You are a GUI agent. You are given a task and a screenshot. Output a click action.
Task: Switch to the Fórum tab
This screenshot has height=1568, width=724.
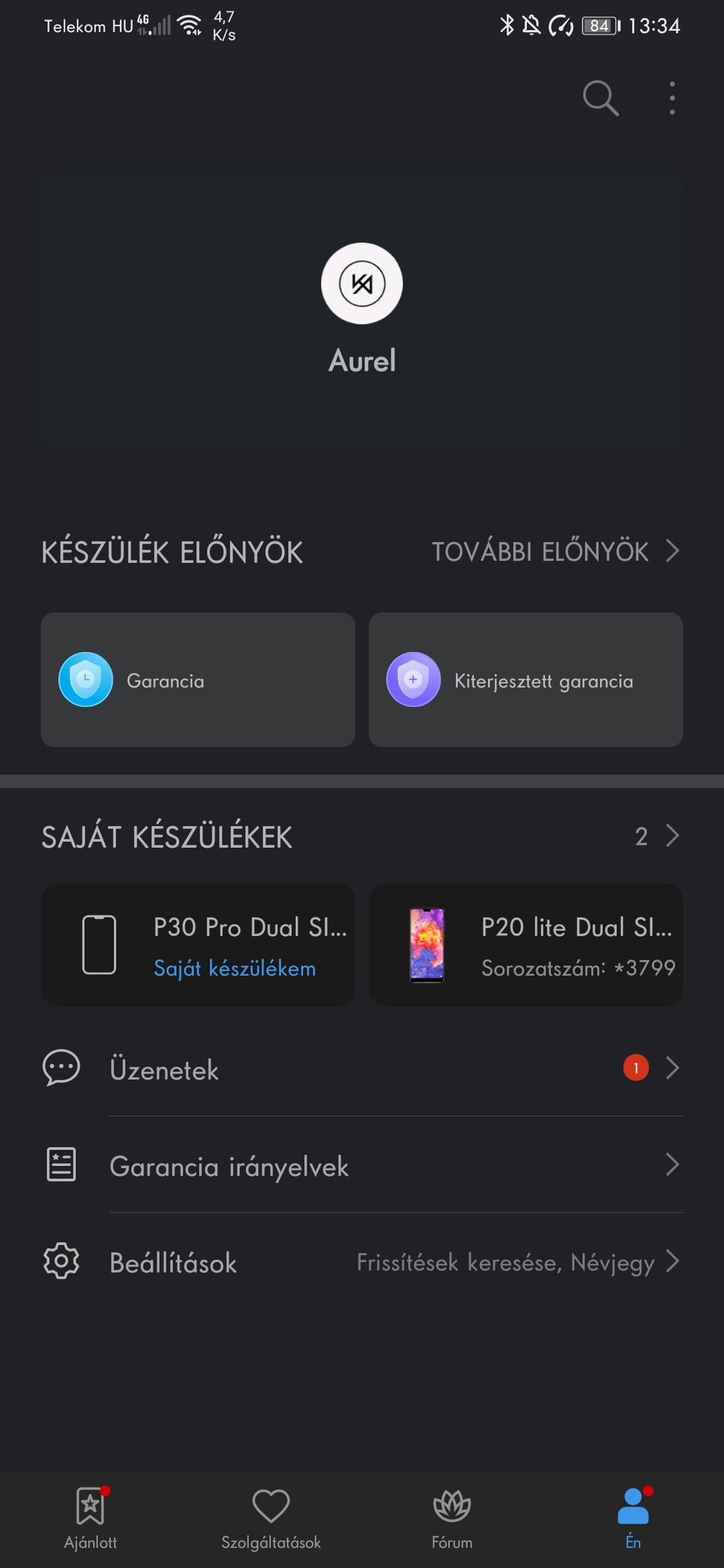(x=452, y=1518)
